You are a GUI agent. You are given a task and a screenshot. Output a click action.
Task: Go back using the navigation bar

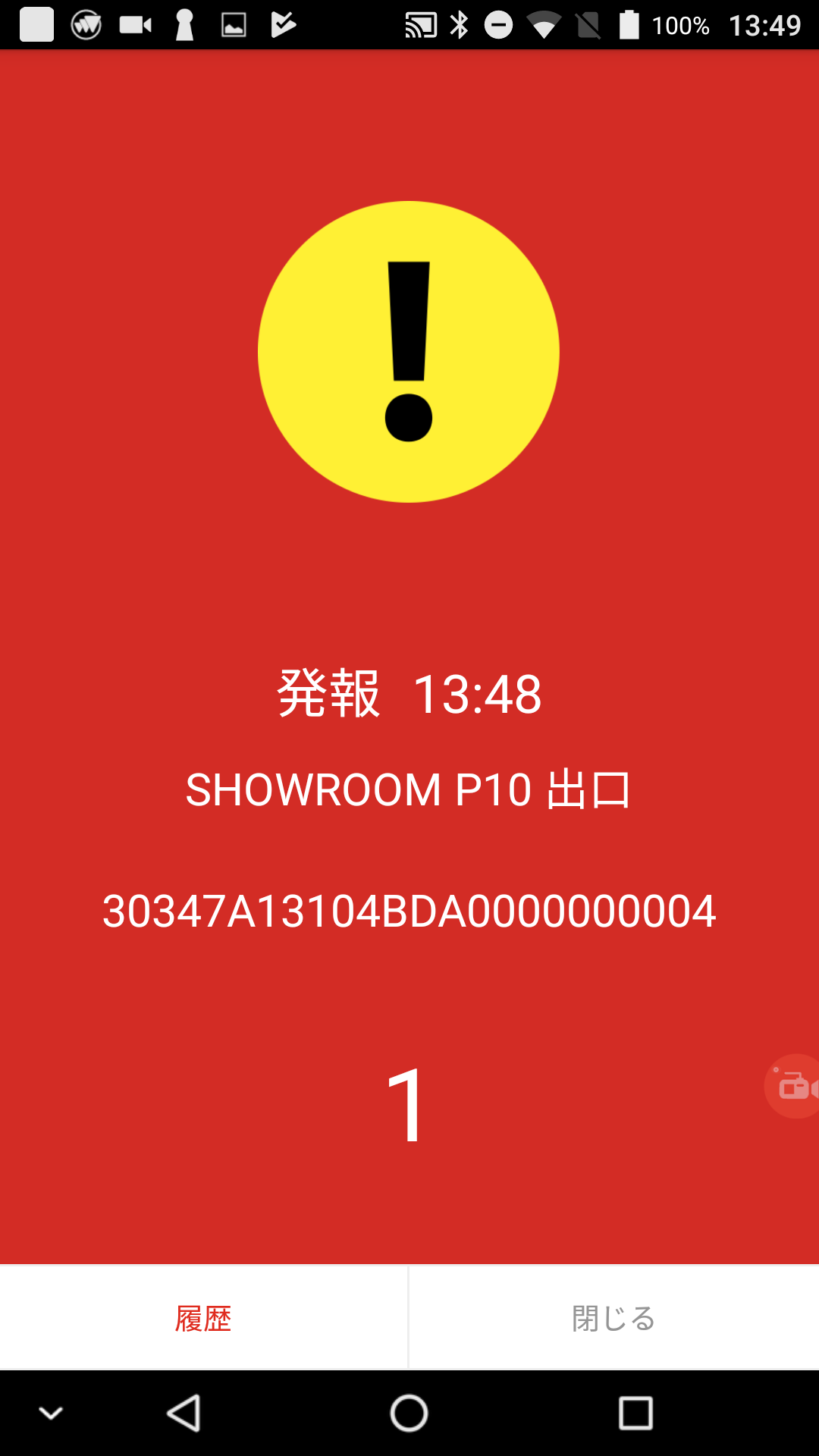pos(184,1414)
